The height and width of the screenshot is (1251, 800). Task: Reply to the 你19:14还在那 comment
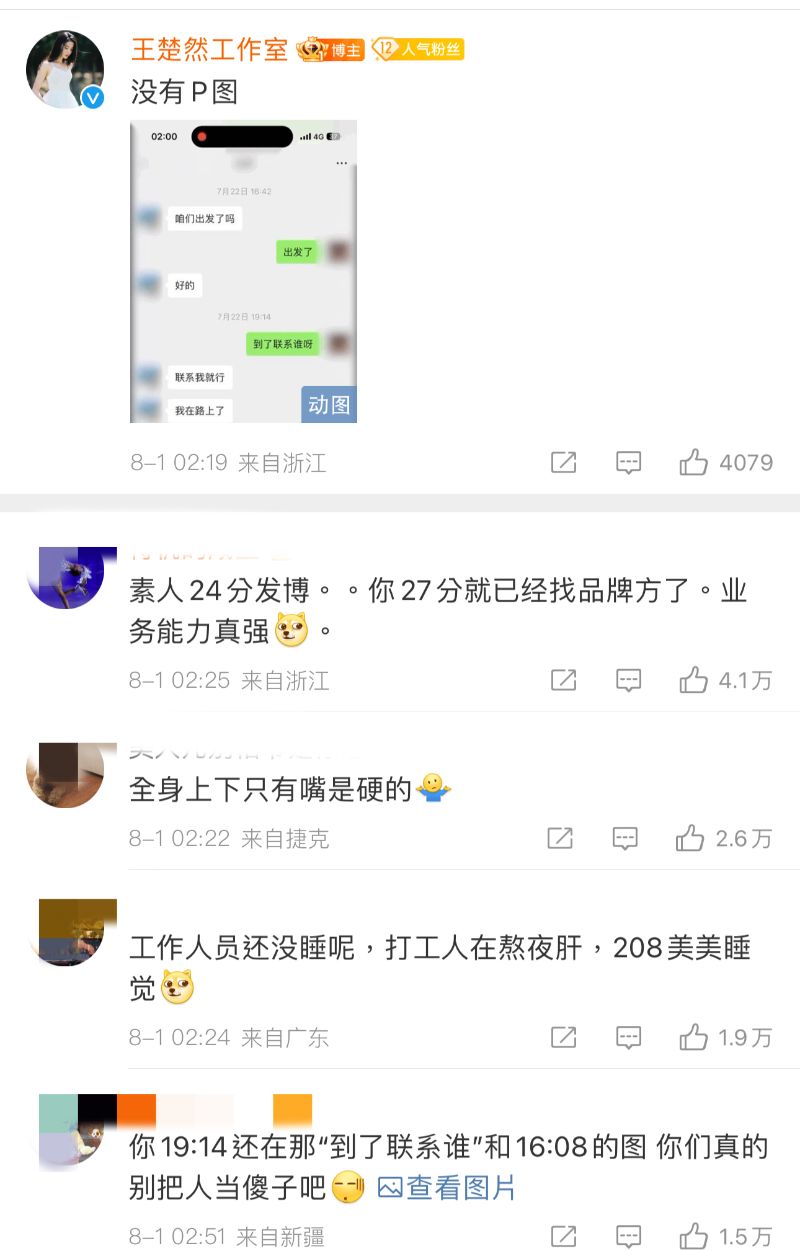[628, 1236]
